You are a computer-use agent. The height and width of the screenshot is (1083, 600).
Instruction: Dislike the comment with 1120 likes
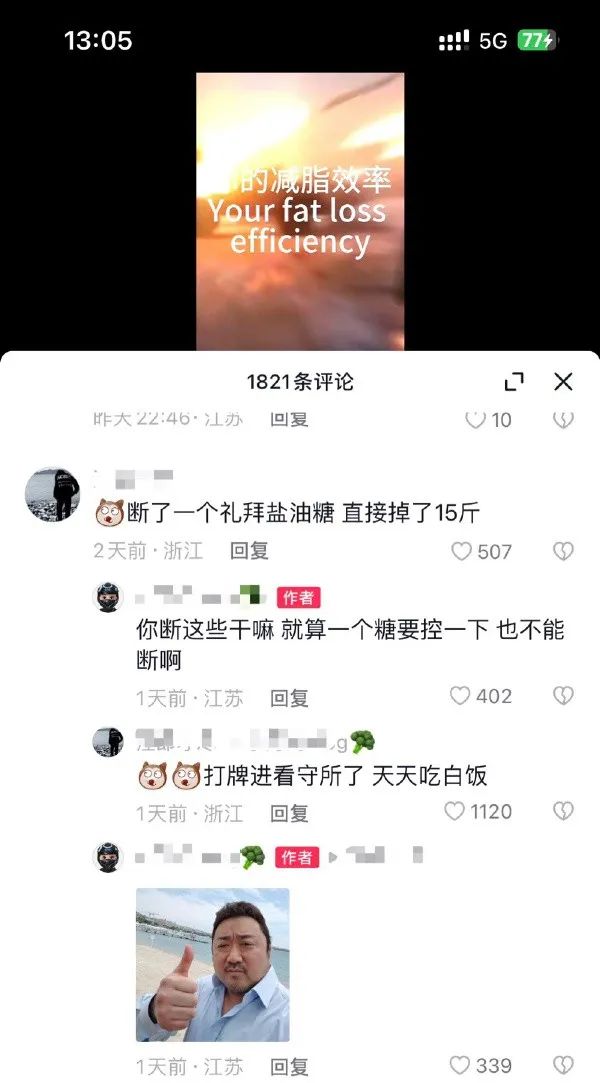[564, 811]
